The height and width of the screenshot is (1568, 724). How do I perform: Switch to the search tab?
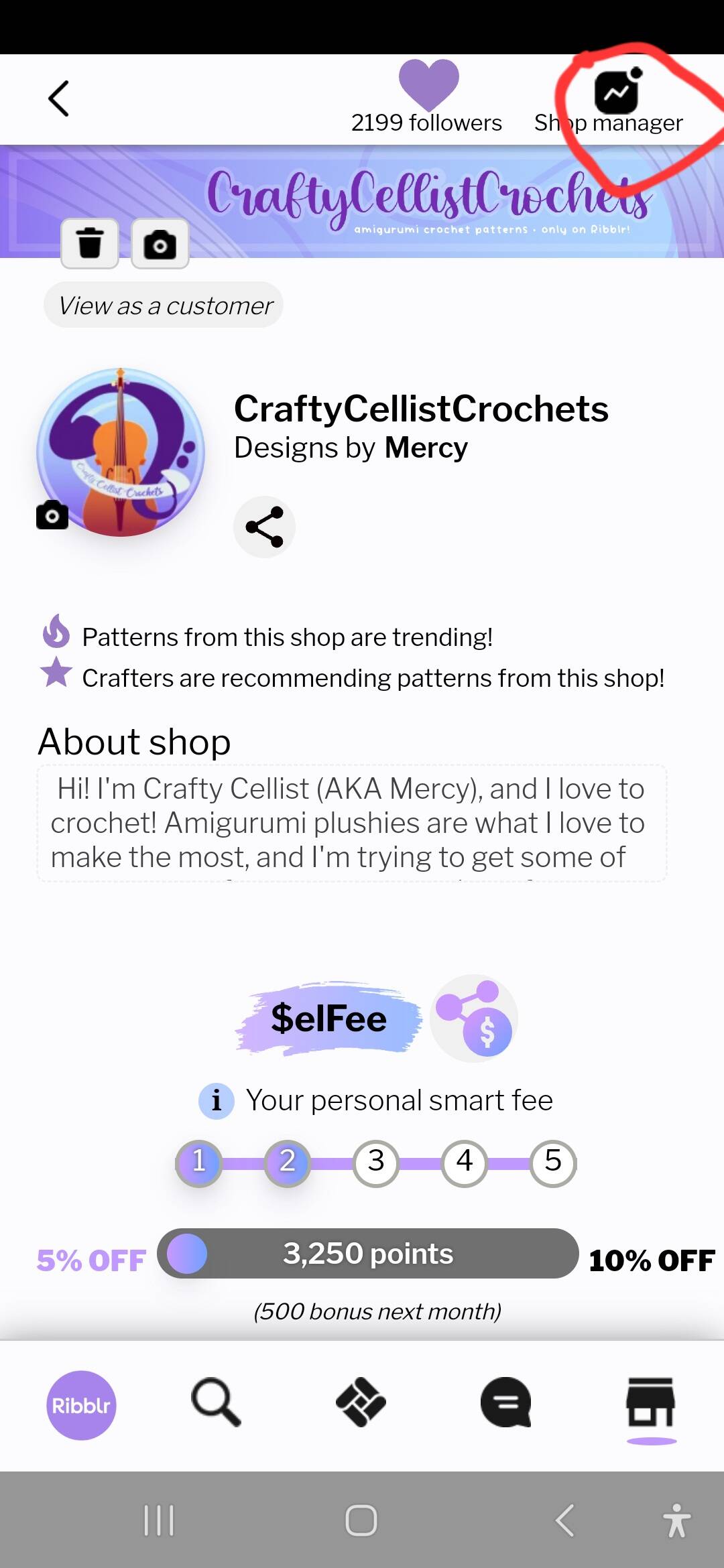[x=216, y=1402]
